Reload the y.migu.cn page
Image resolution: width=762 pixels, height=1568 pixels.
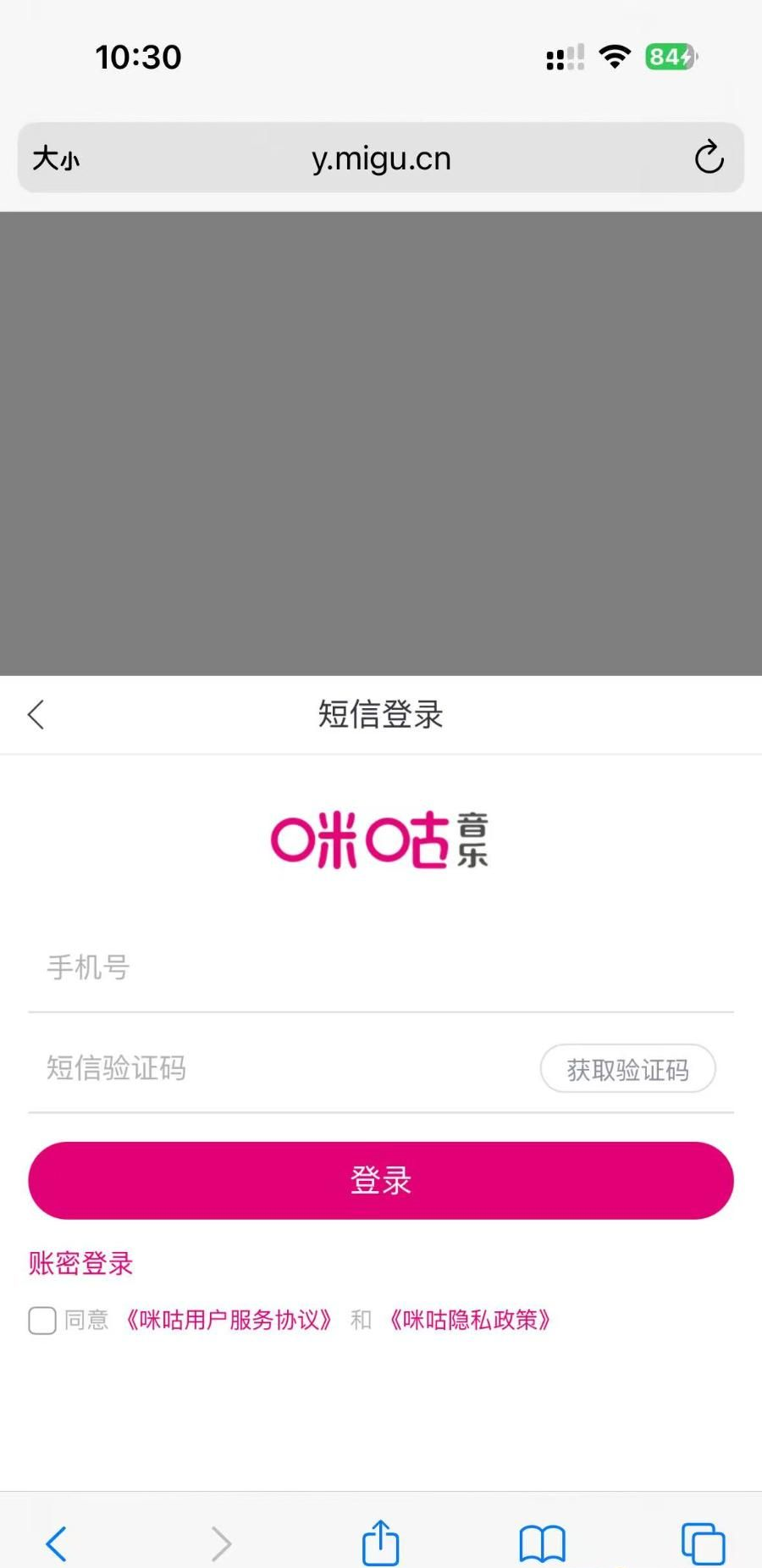click(x=709, y=158)
